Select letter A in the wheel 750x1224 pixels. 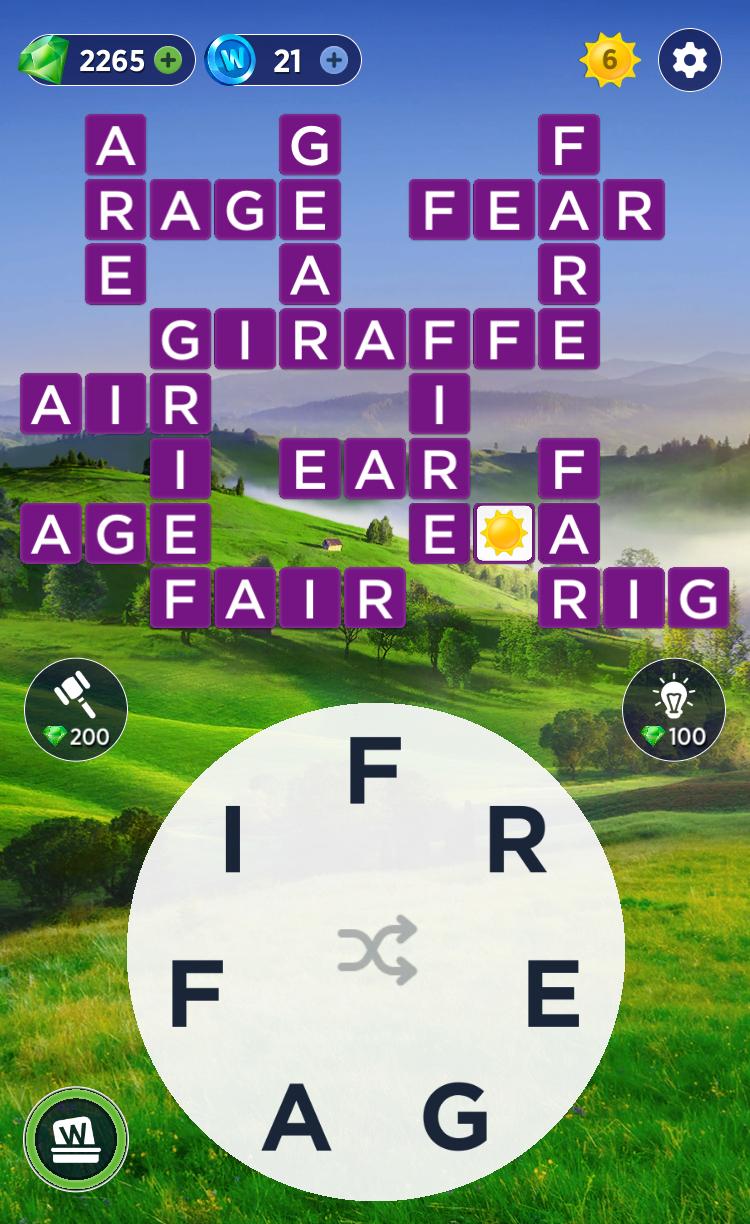coord(296,1115)
